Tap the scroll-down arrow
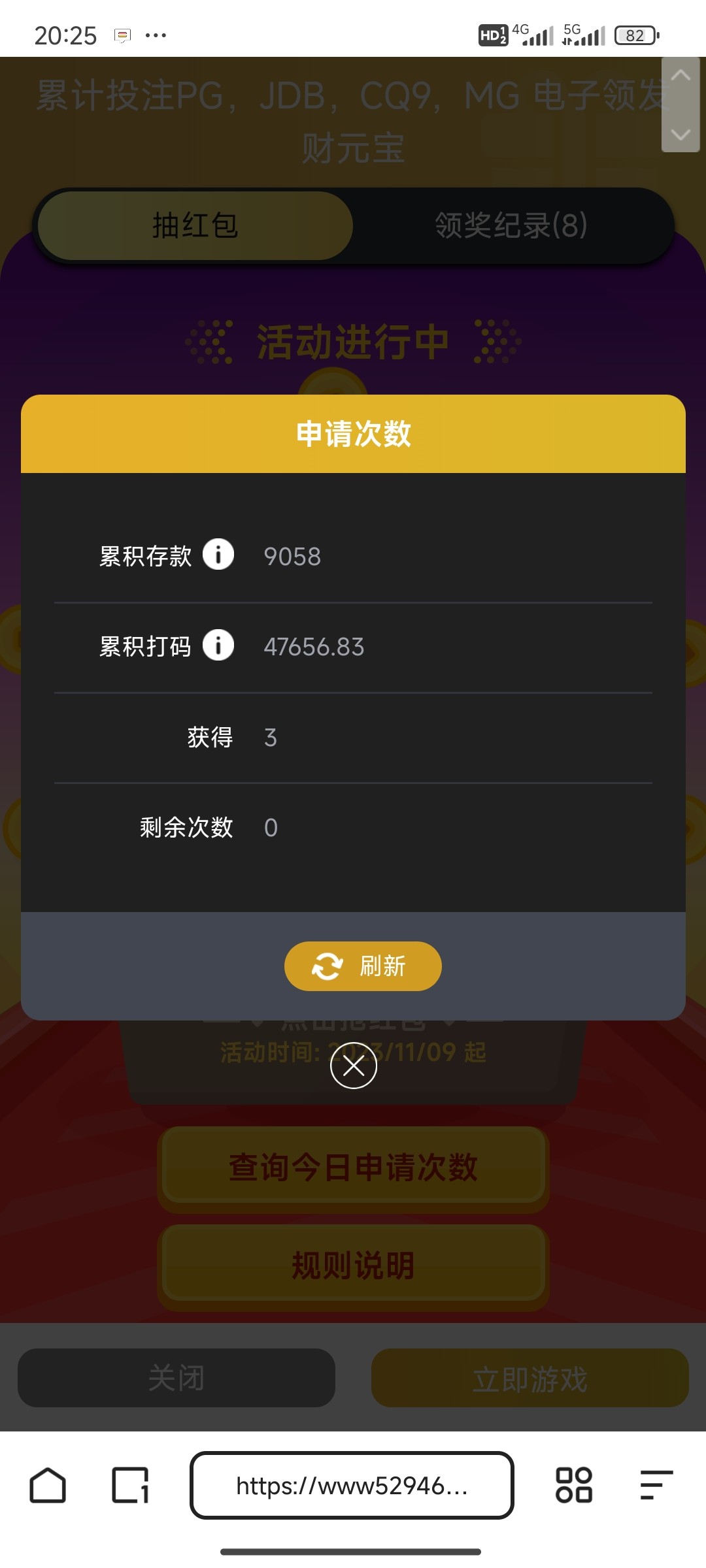 click(x=681, y=134)
